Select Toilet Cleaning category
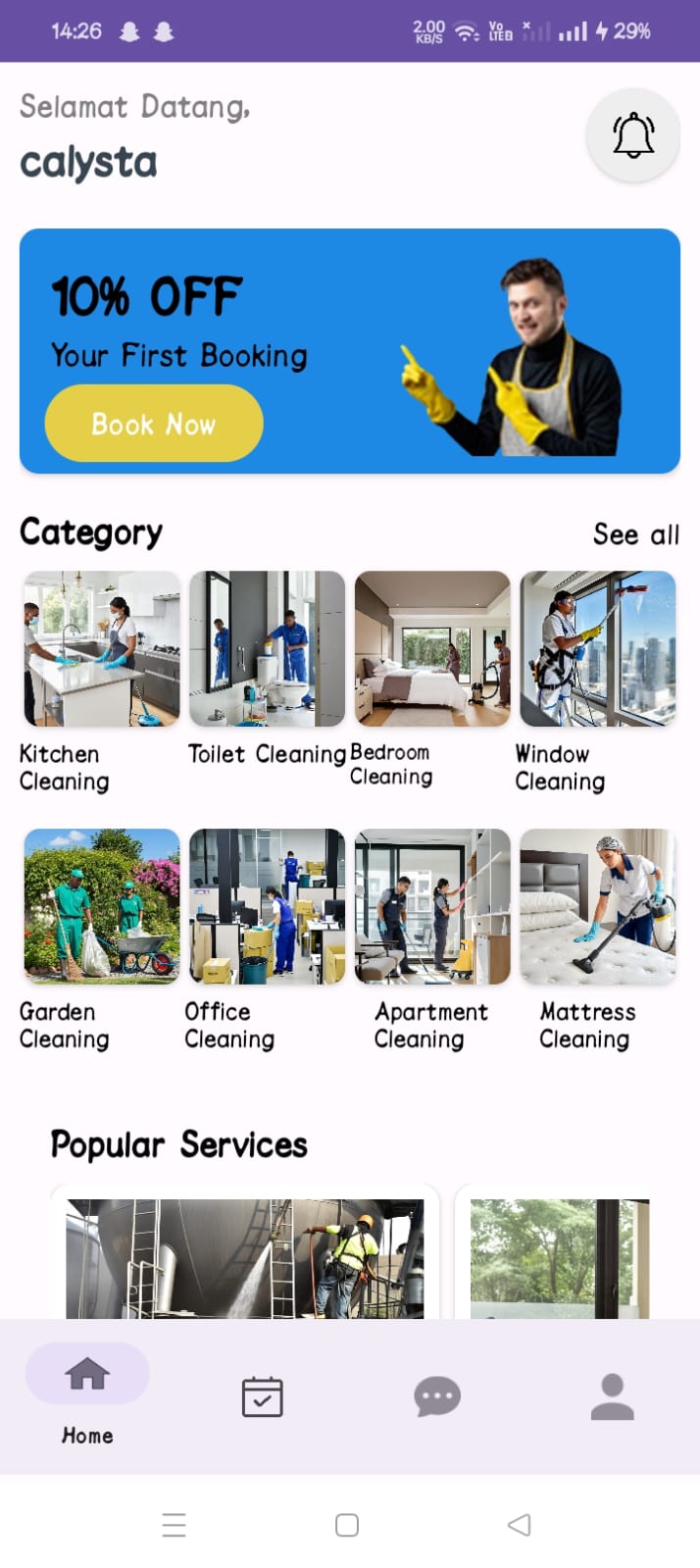 click(x=267, y=649)
